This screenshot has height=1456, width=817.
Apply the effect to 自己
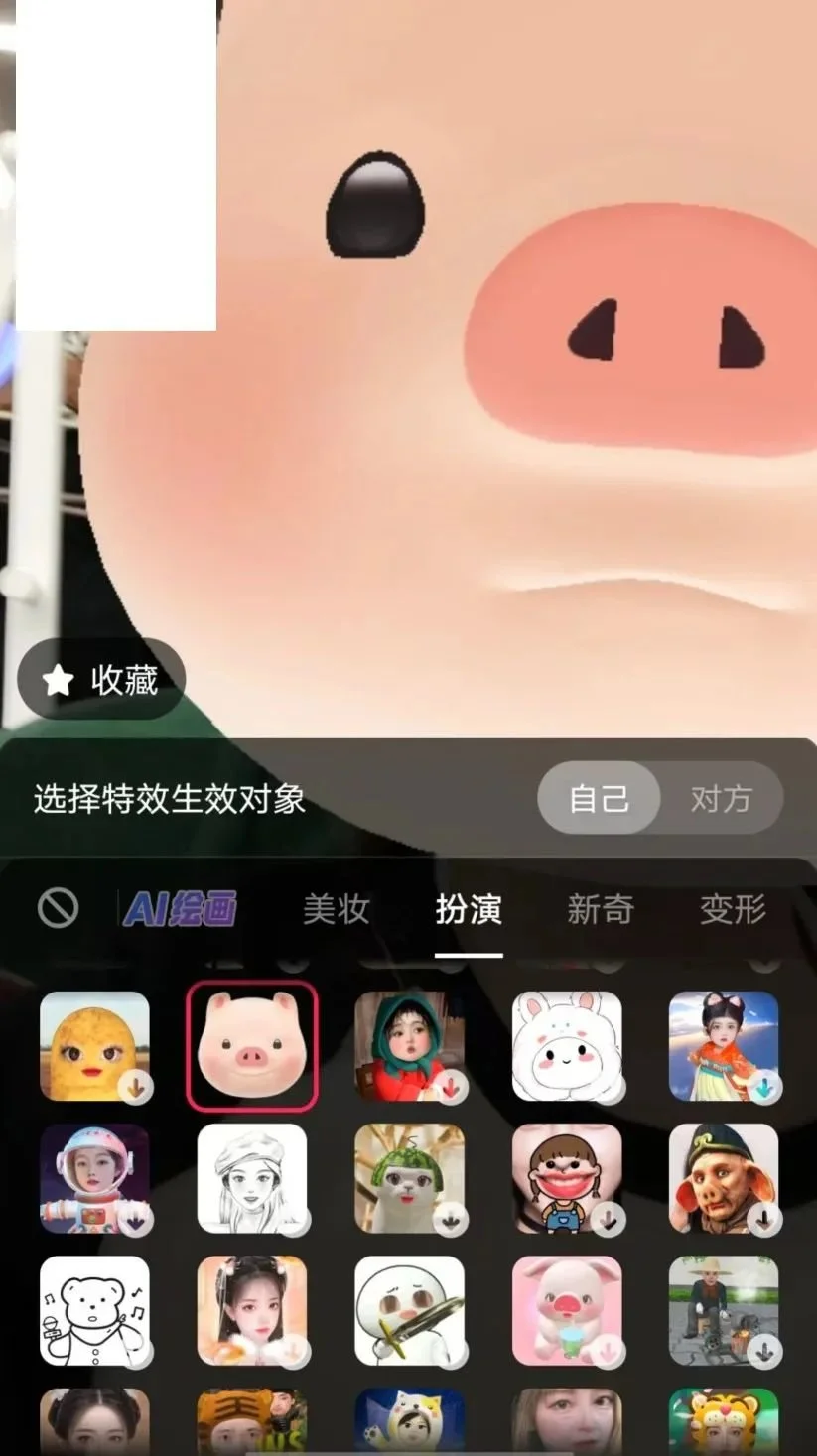pyautogui.click(x=599, y=798)
